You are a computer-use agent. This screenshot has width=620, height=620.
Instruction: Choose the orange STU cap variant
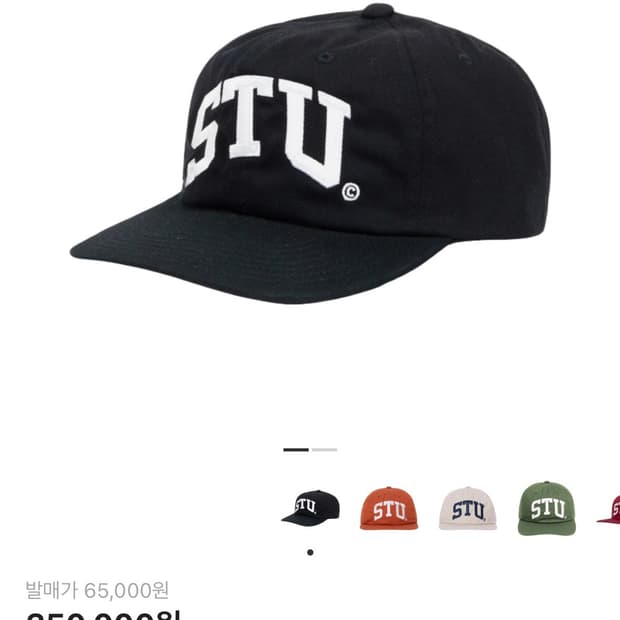[x=389, y=508]
